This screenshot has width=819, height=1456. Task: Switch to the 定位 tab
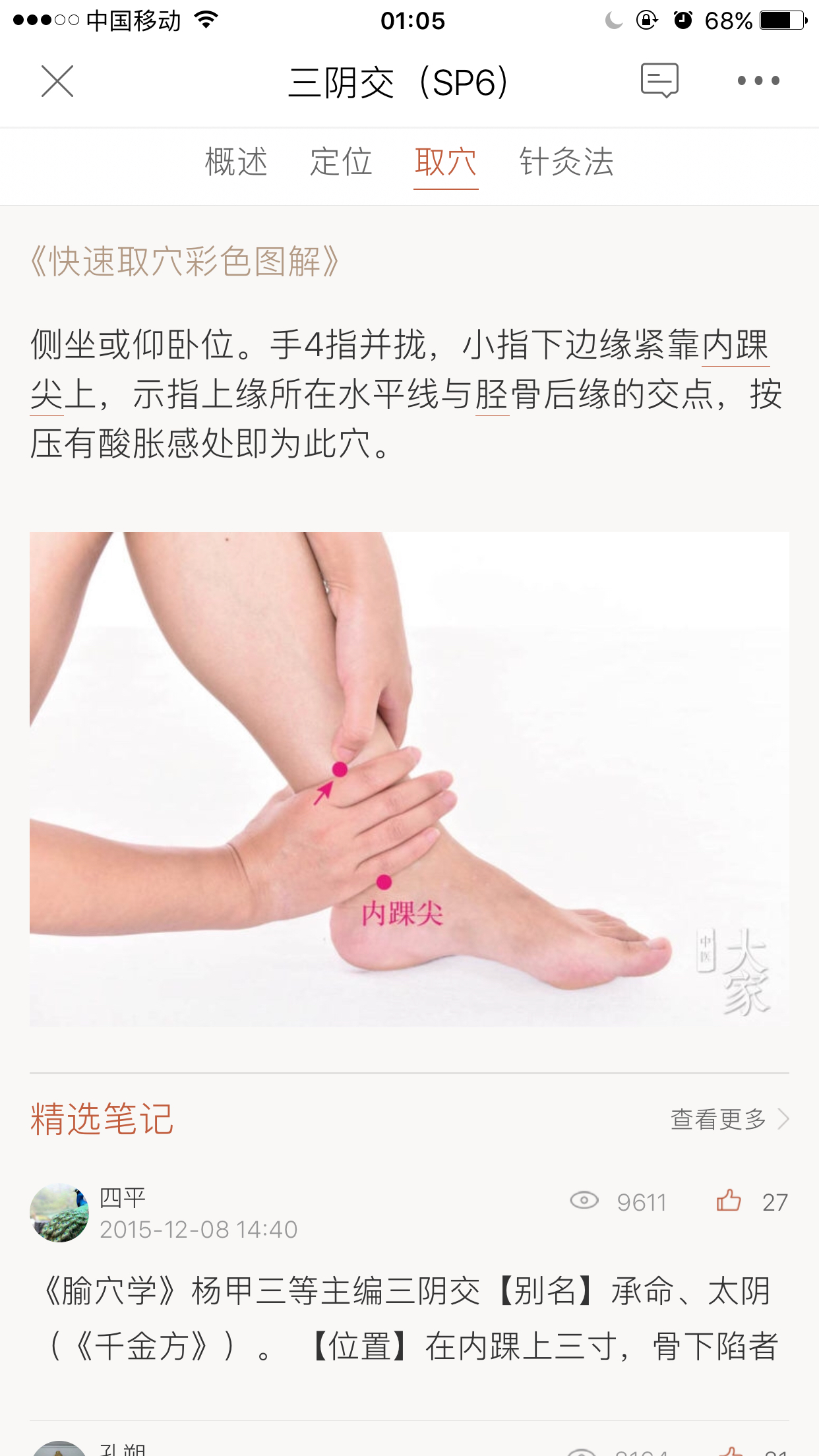click(x=341, y=162)
